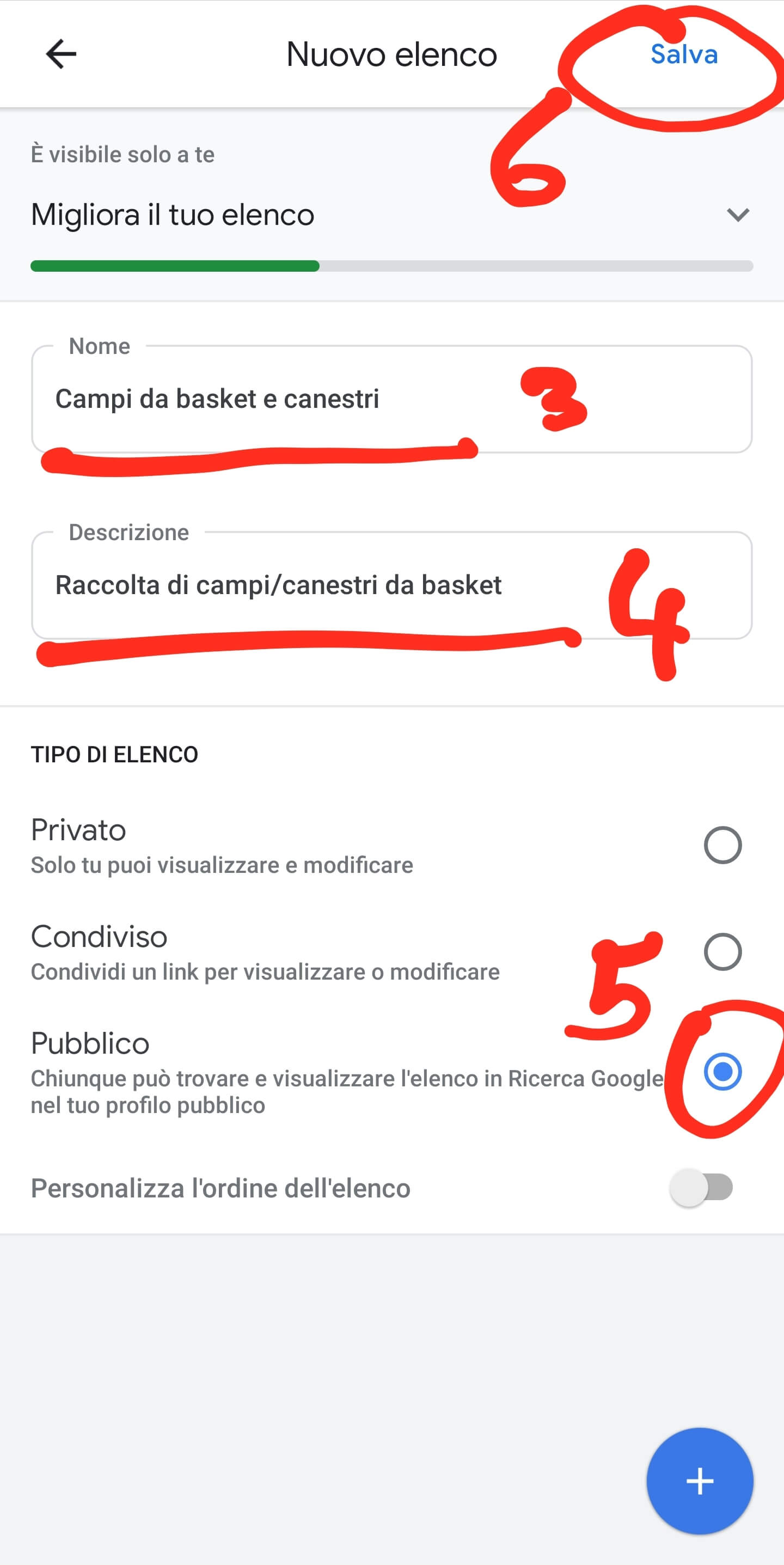Expand Migliora il tuo elenco section
This screenshot has height=1565, width=784.
pyautogui.click(x=738, y=215)
